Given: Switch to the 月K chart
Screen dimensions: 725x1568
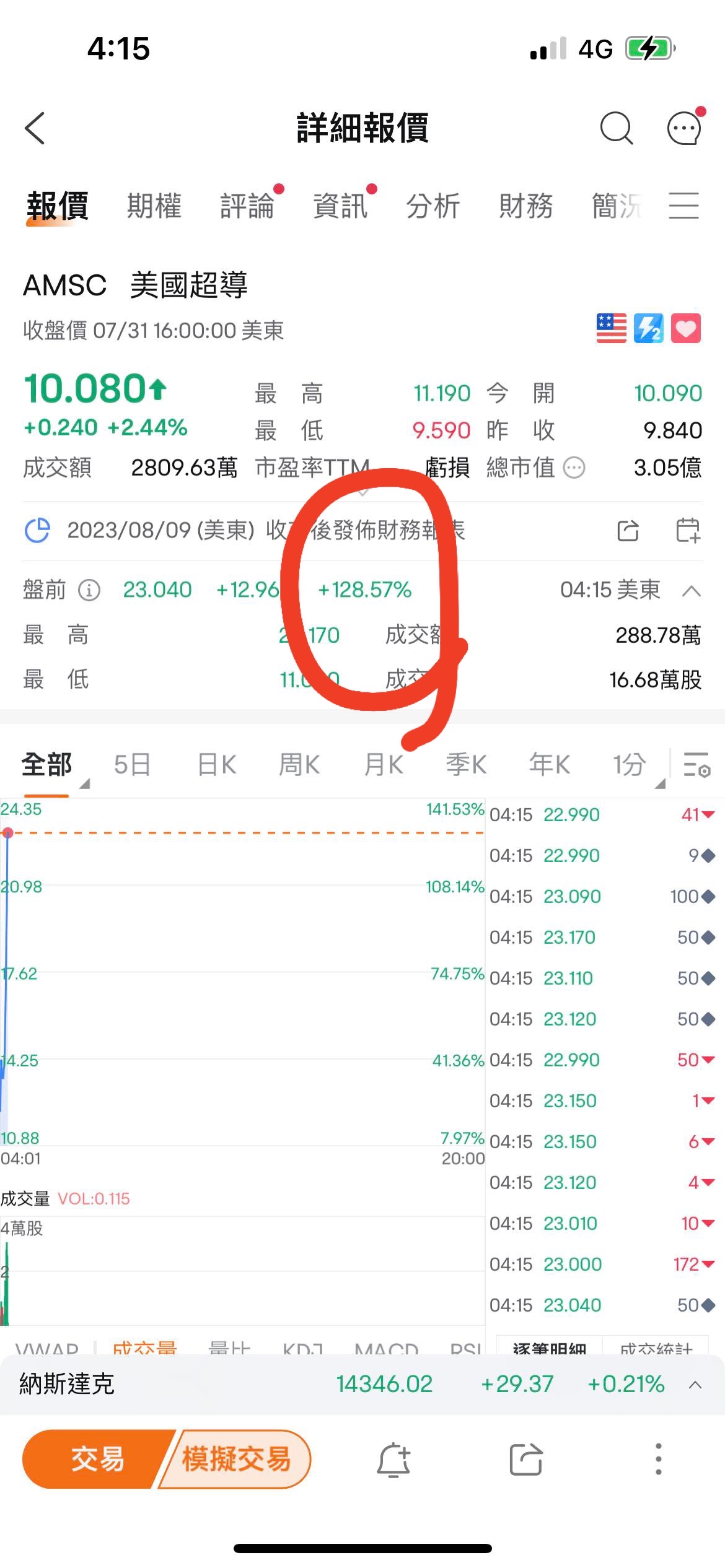Looking at the screenshot, I should (384, 765).
